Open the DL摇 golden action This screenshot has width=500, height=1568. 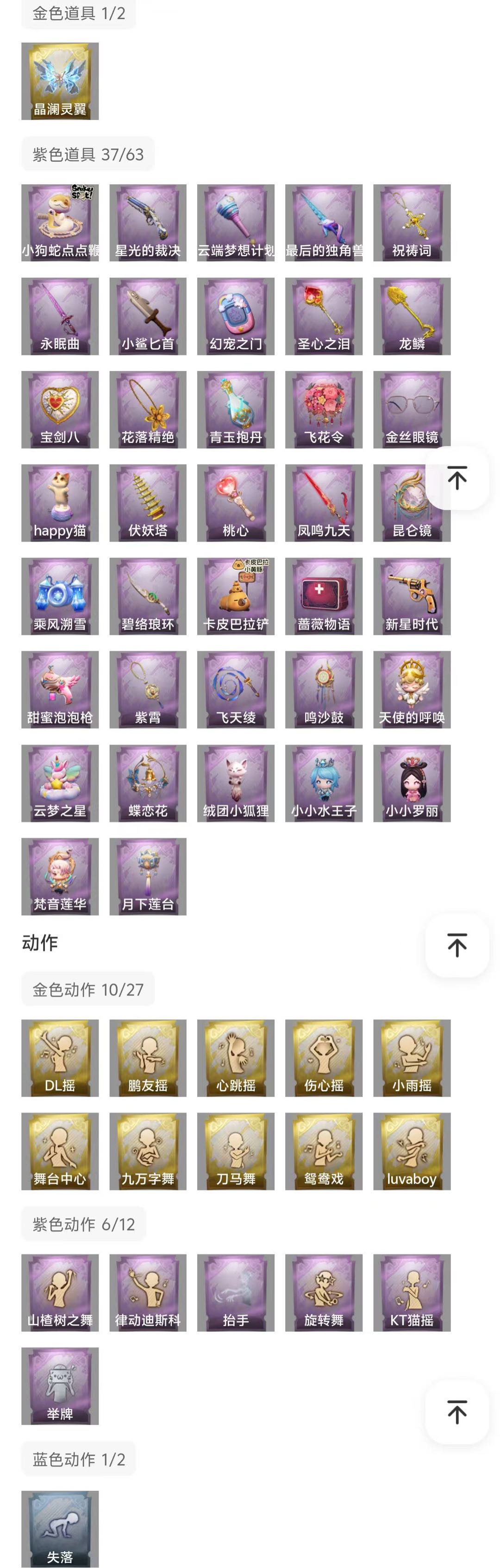click(x=60, y=1058)
